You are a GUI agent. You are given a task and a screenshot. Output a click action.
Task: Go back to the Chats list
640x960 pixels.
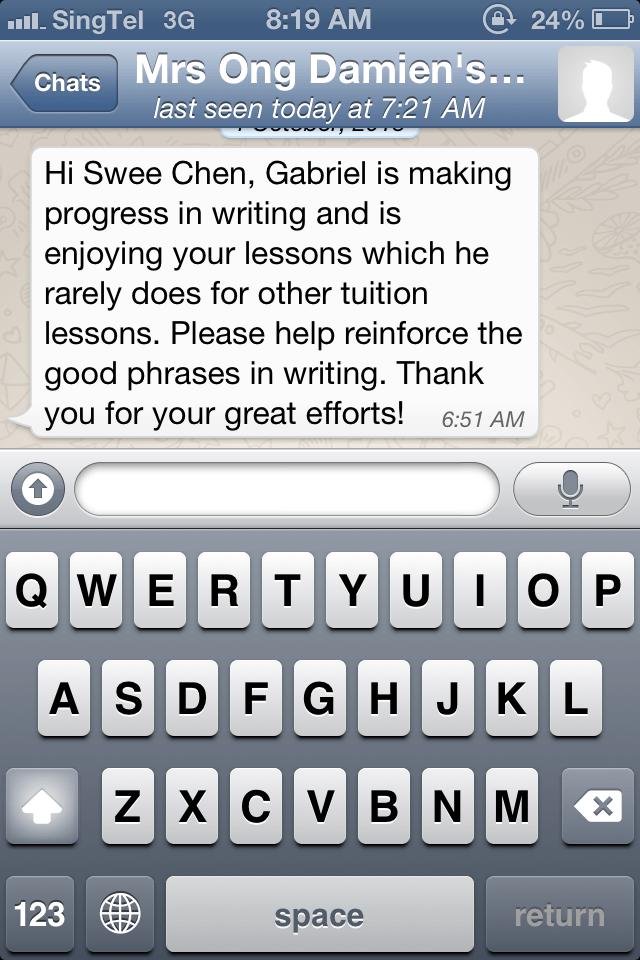coord(65,83)
